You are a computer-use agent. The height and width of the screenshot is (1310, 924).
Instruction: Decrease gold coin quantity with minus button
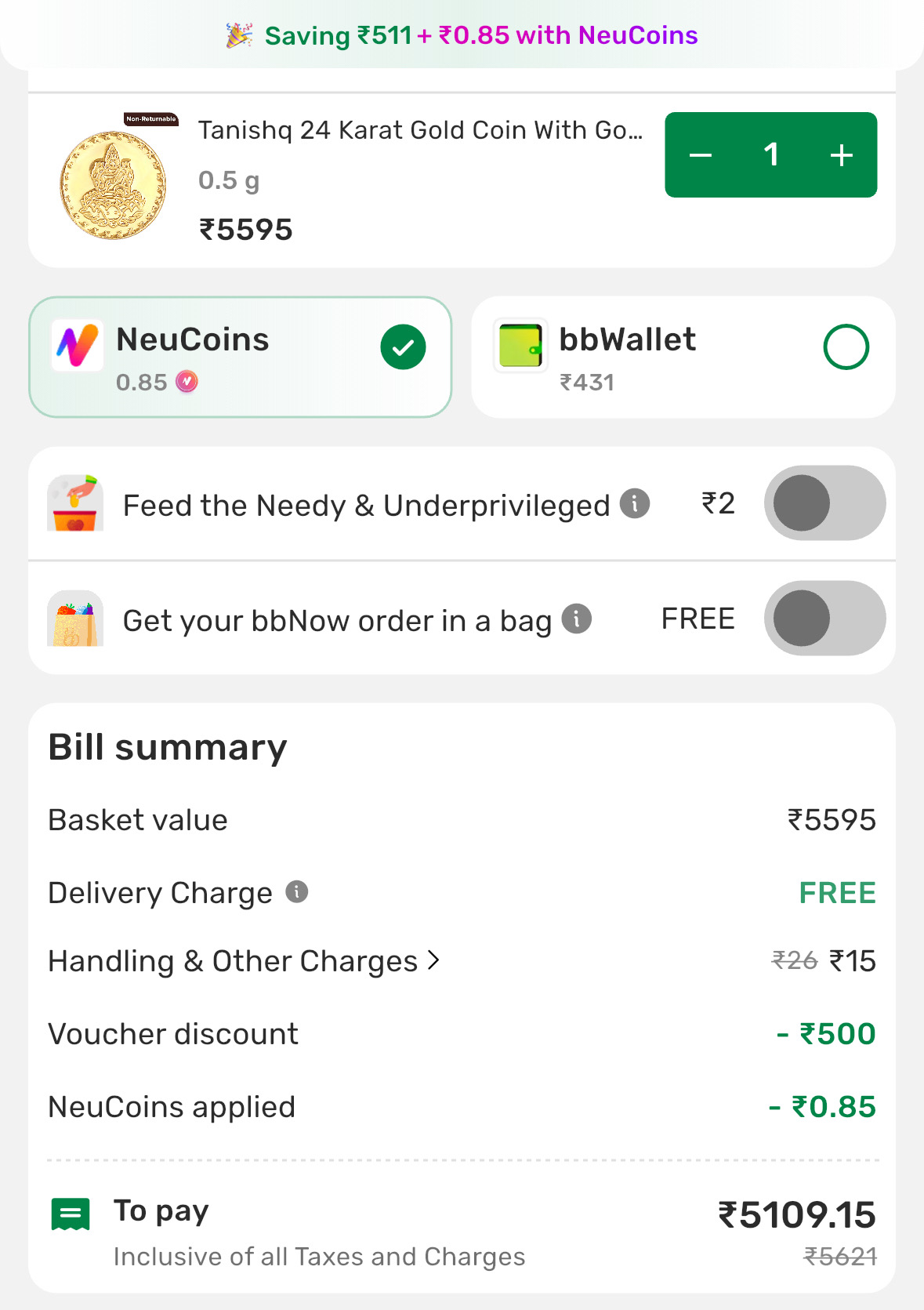pyautogui.click(x=700, y=155)
